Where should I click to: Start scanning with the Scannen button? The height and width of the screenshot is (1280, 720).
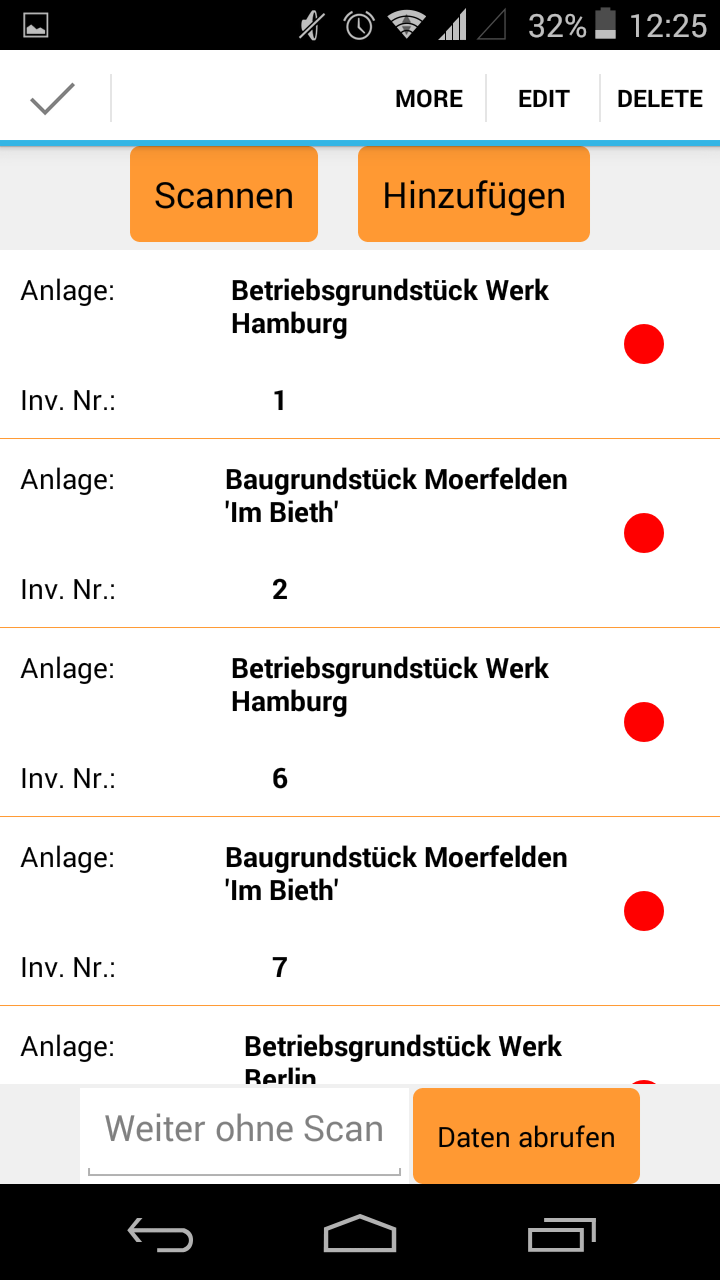(224, 195)
